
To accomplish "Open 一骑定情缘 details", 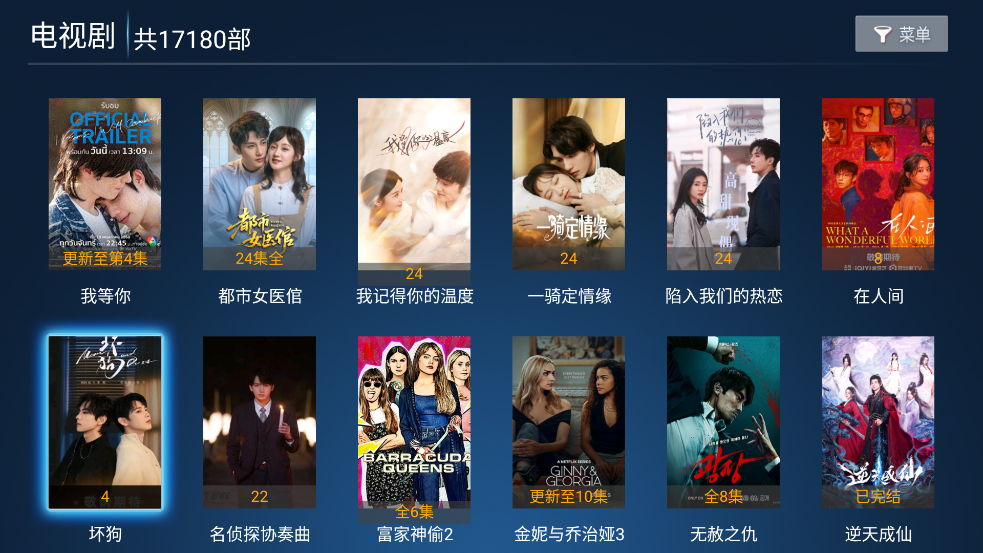I will tap(568, 185).
